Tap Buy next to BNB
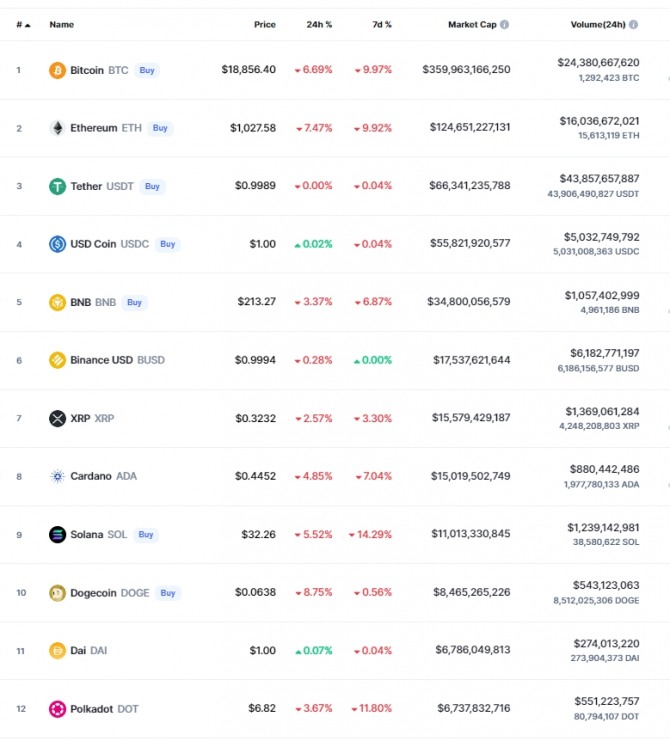The height and width of the screenshot is (741, 670). click(135, 302)
